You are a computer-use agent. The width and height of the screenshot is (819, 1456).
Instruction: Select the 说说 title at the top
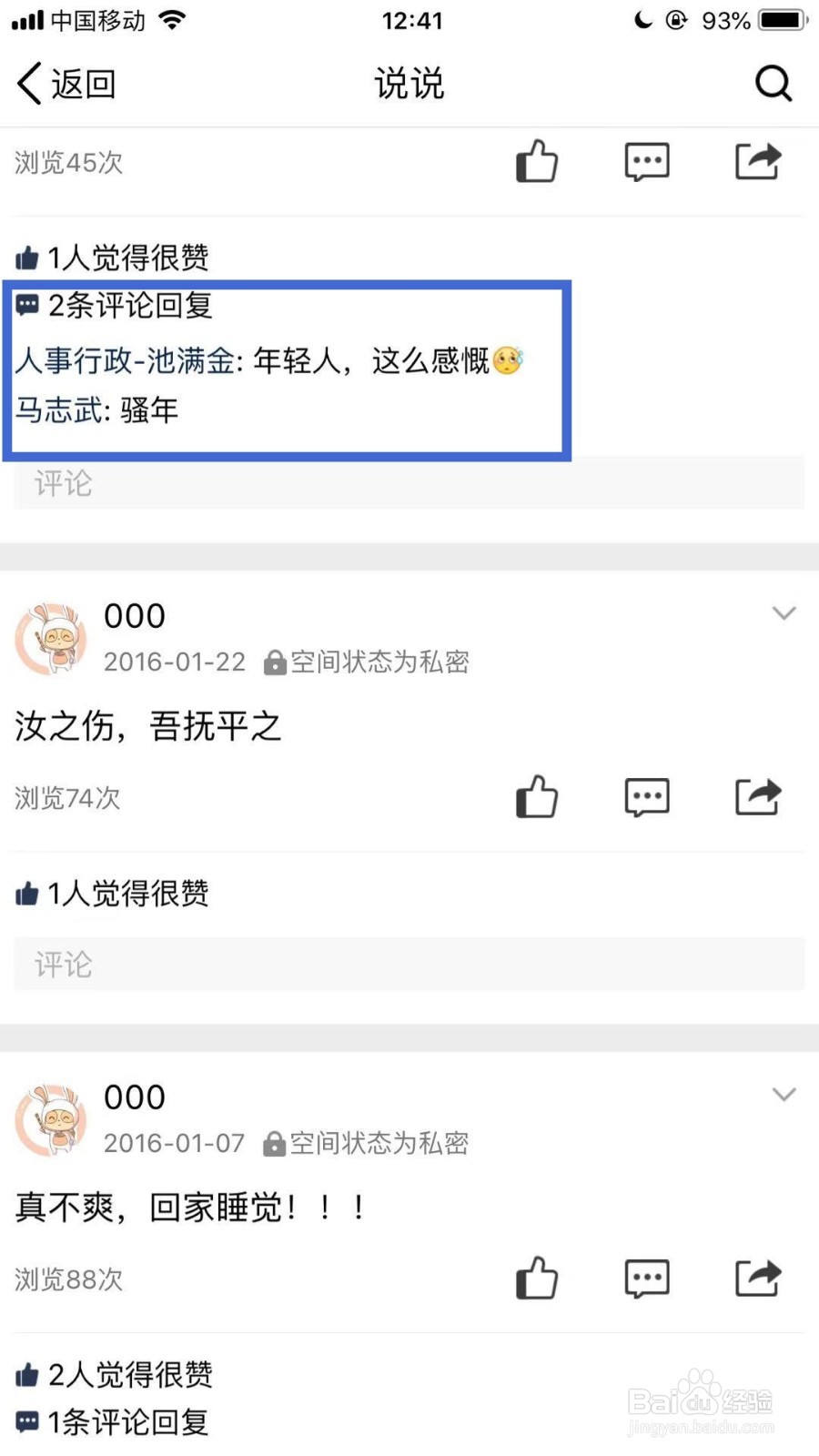click(409, 83)
